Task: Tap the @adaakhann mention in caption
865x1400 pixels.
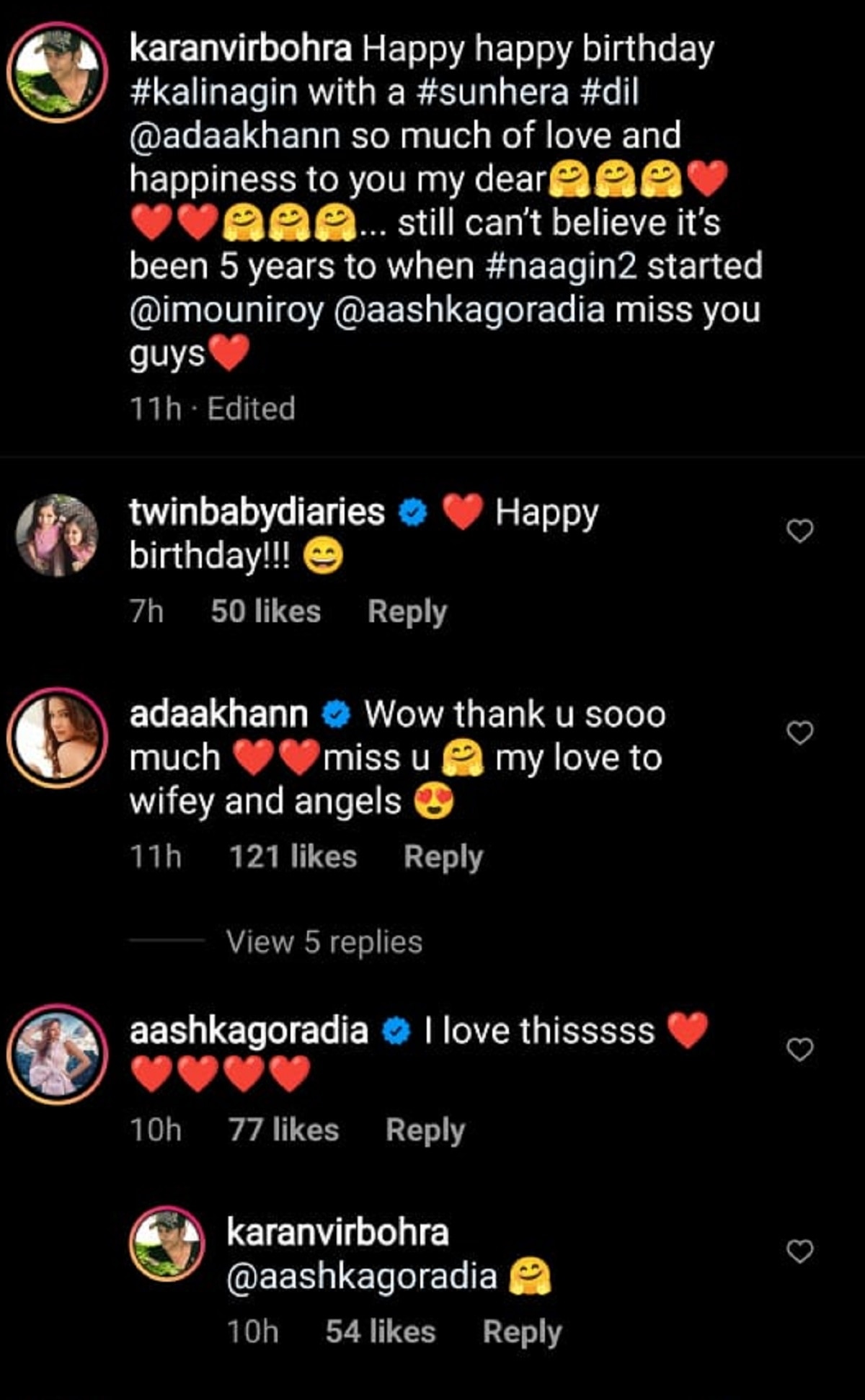Action: point(234,136)
